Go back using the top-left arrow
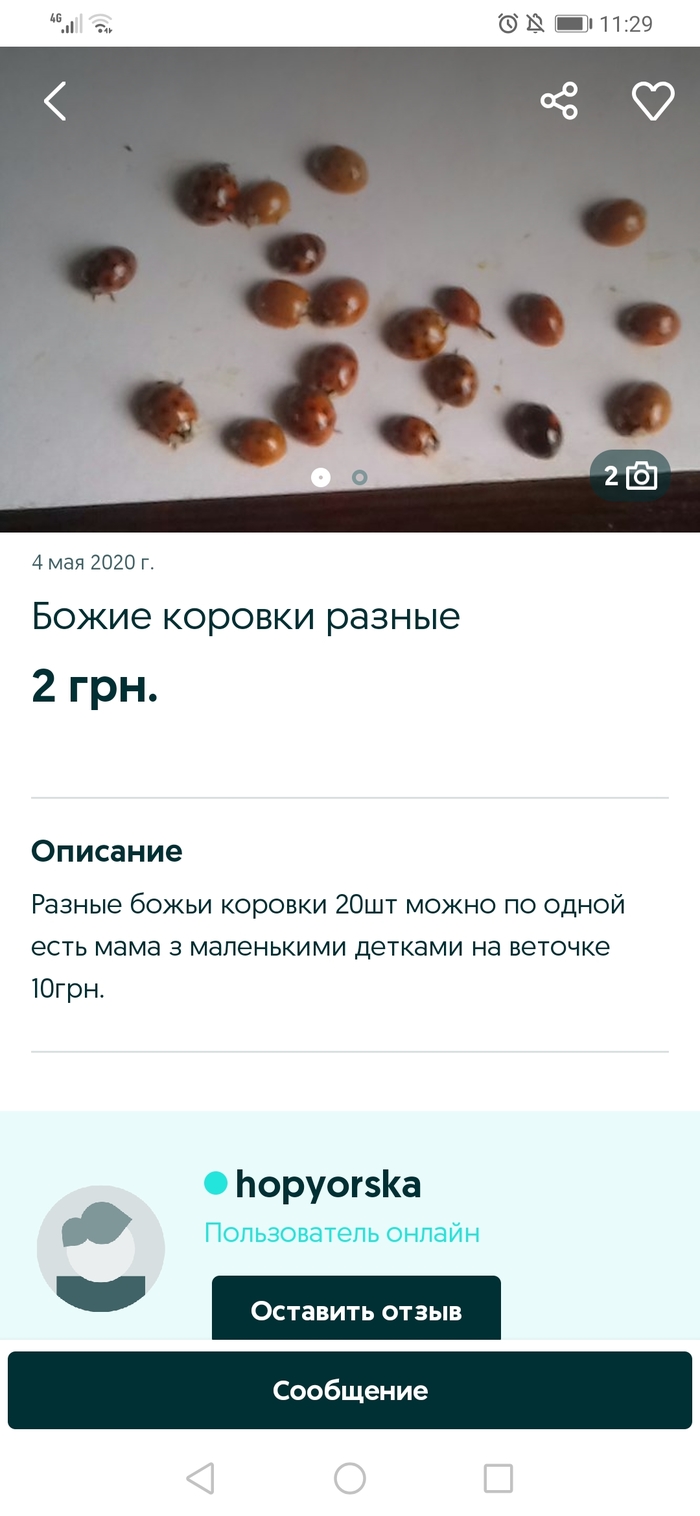Viewport: 700px width, 1516px height. pos(55,101)
